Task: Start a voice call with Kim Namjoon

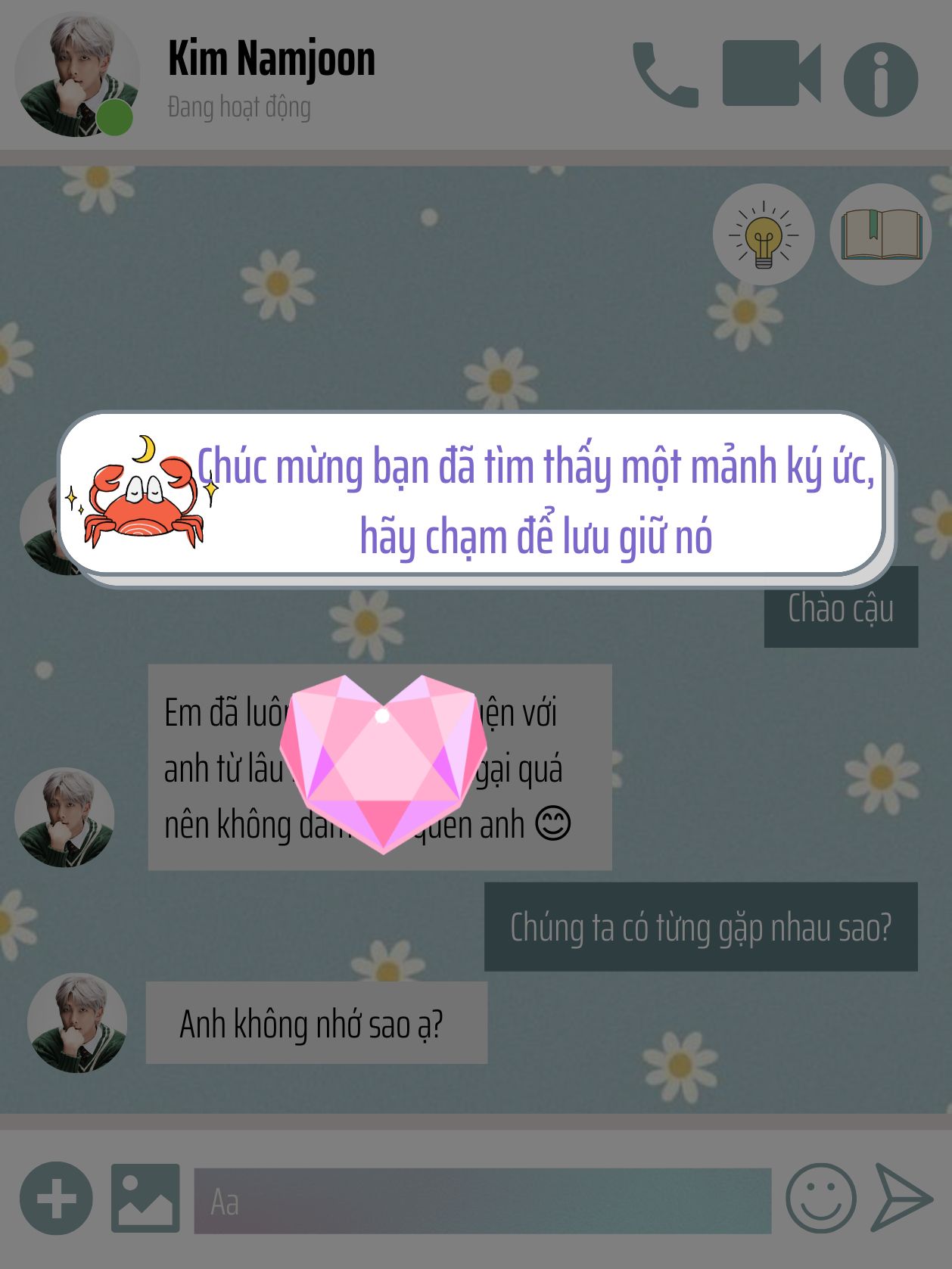Action: point(664,75)
